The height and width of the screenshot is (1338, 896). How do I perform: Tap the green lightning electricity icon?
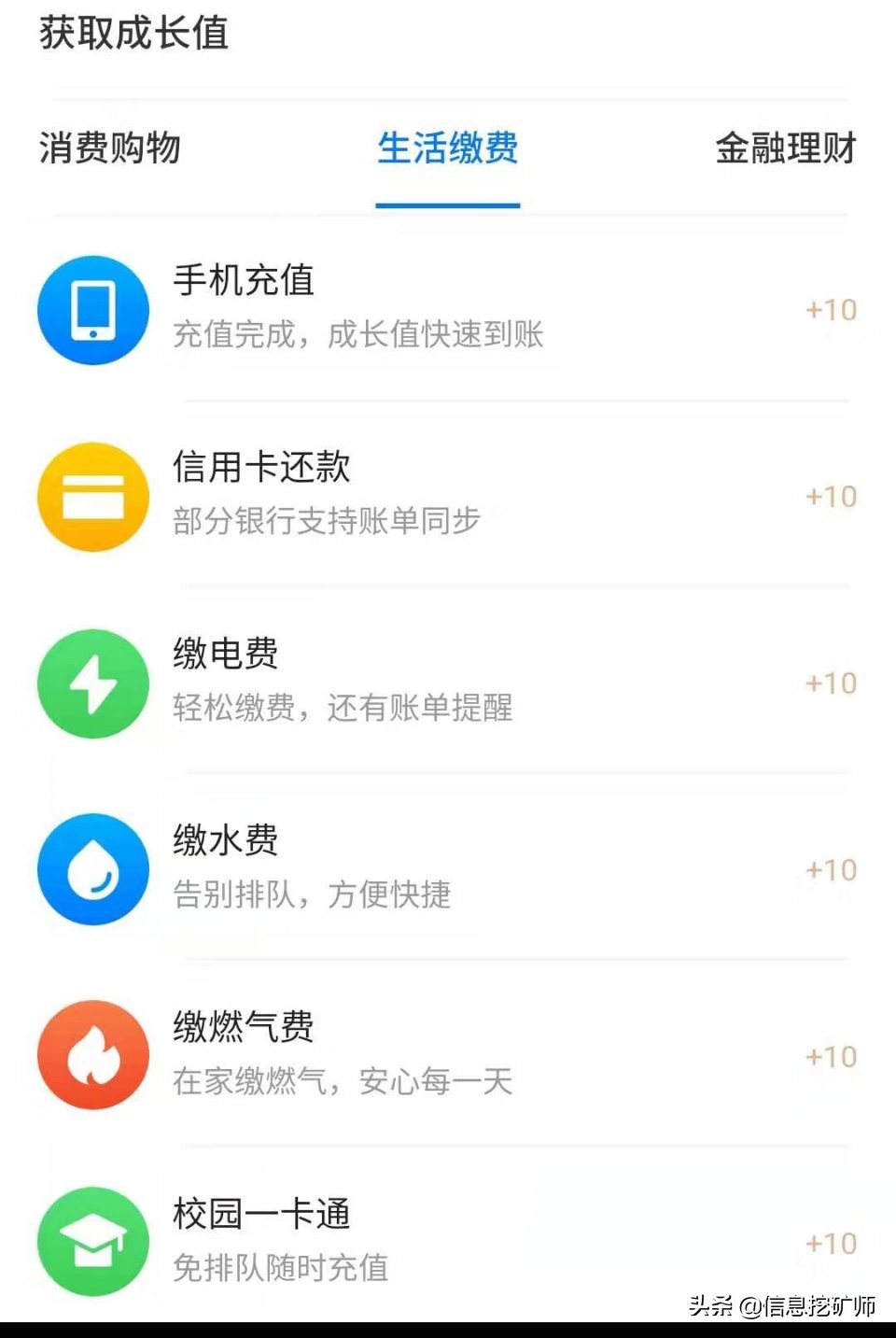point(91,683)
